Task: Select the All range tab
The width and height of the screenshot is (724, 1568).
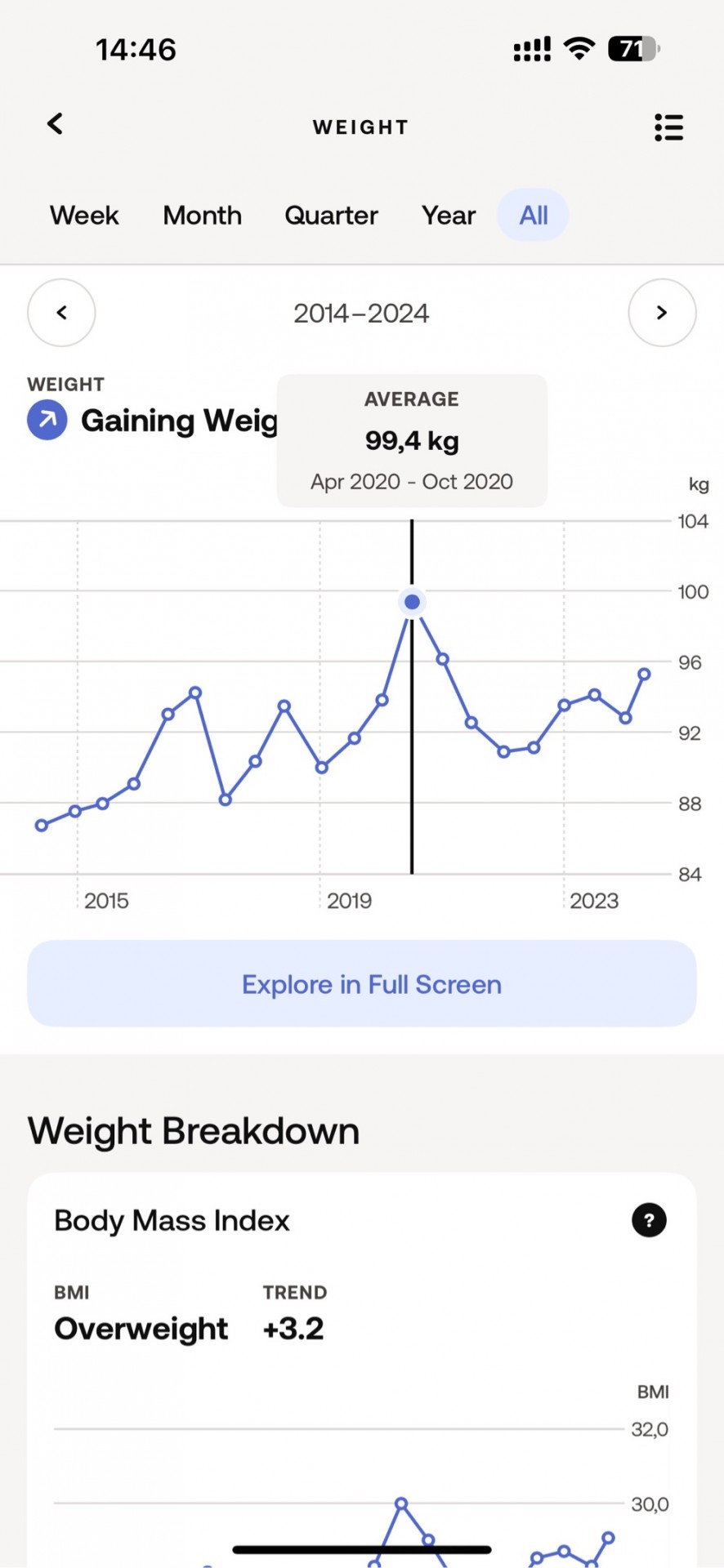Action: [533, 215]
